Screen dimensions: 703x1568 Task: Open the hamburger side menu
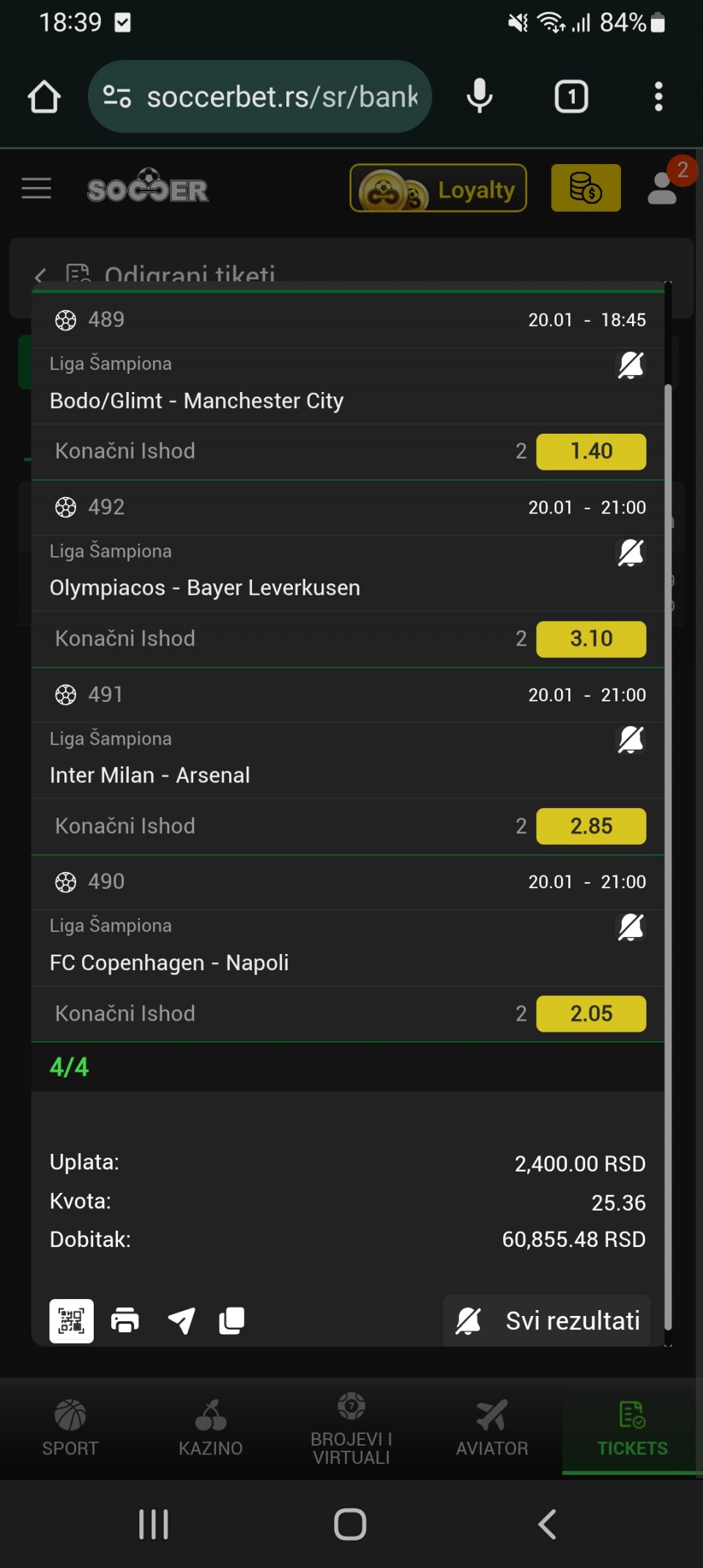pyautogui.click(x=37, y=189)
